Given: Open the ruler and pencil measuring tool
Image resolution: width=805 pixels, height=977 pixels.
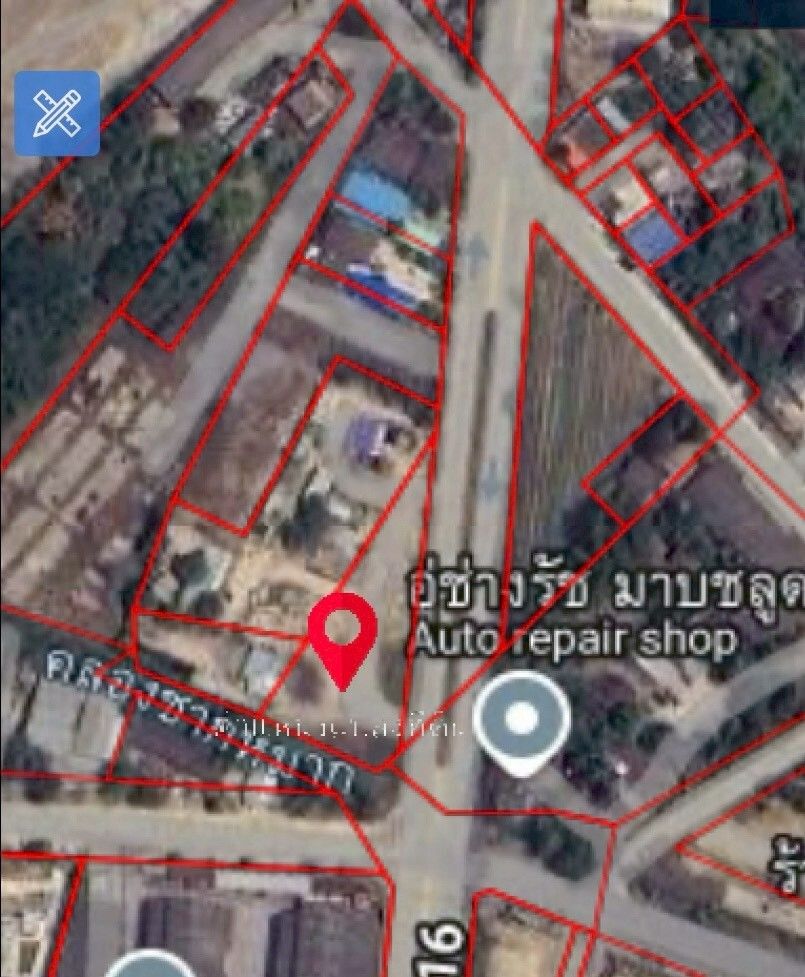Looking at the screenshot, I should (57, 114).
